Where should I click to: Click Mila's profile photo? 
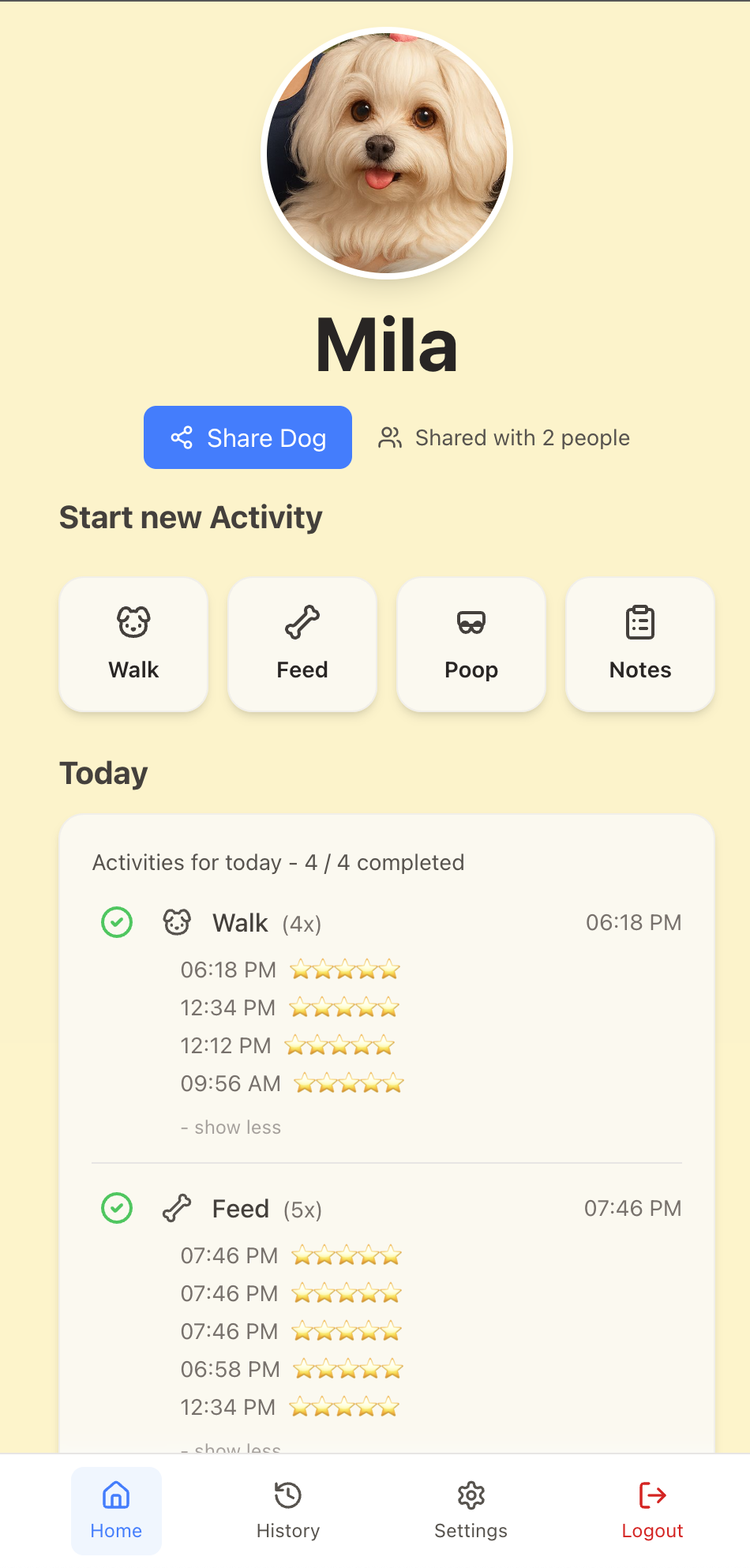pos(387,152)
